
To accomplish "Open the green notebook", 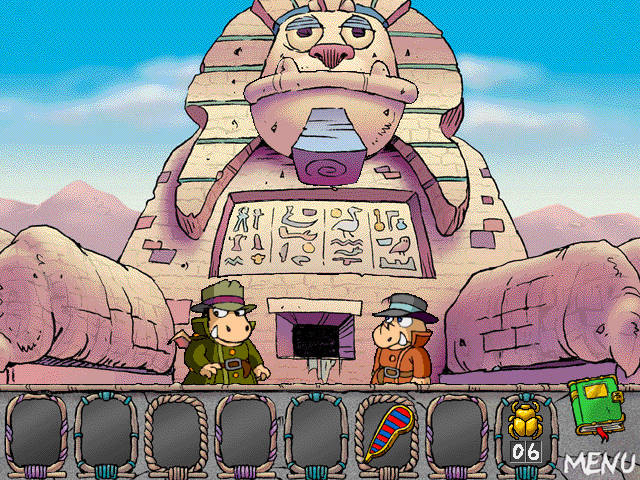I will coord(594,408).
